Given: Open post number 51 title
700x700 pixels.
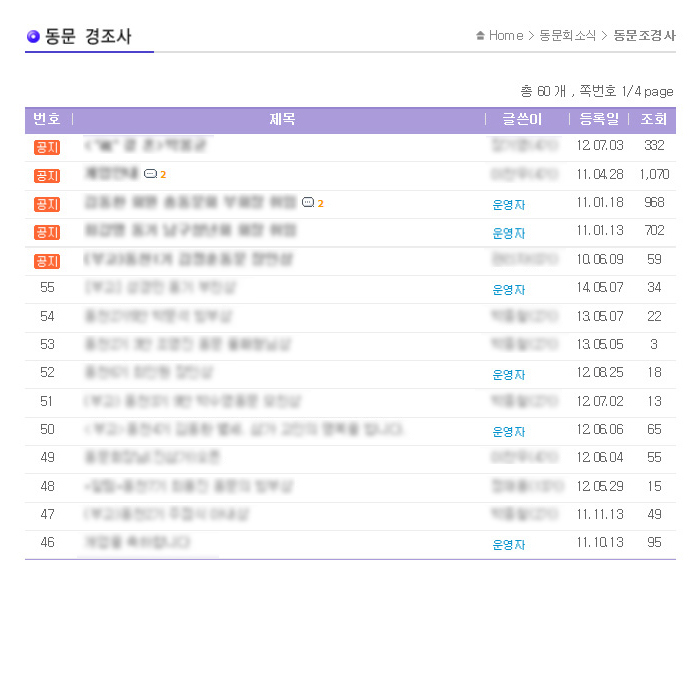Looking at the screenshot, I should click(188, 401).
